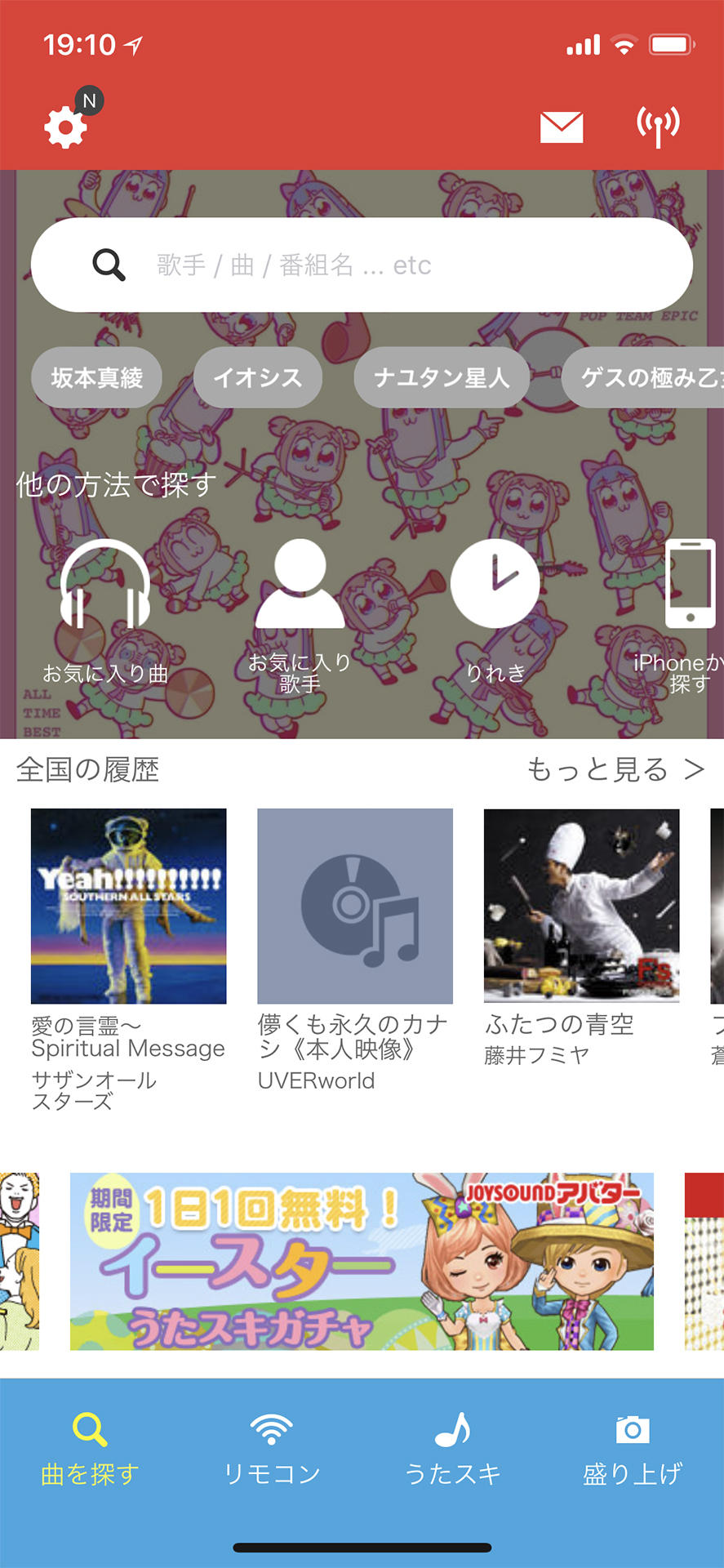Viewport: 724px width, 1568px height.
Task: Switch to the リモコン tab
Action: 272,1450
